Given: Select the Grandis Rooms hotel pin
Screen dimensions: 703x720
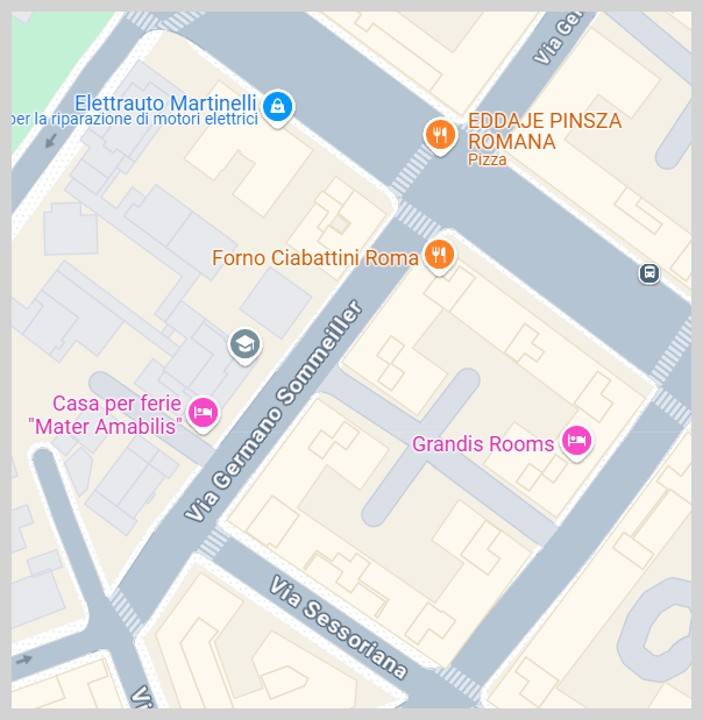Looking at the screenshot, I should pos(576,440).
